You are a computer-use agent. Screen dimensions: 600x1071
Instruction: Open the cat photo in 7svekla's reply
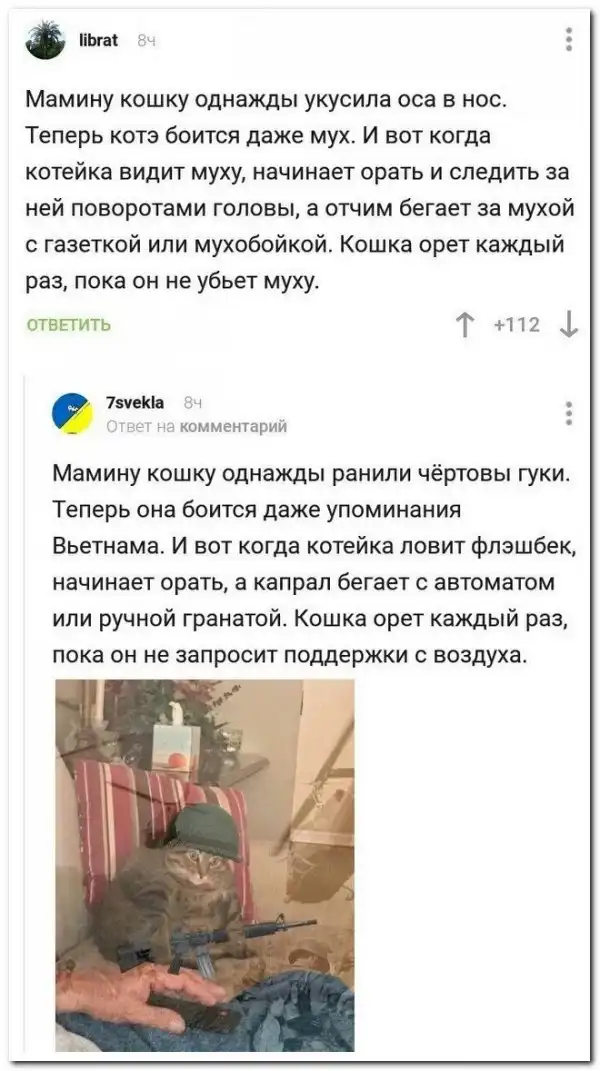[x=204, y=865]
